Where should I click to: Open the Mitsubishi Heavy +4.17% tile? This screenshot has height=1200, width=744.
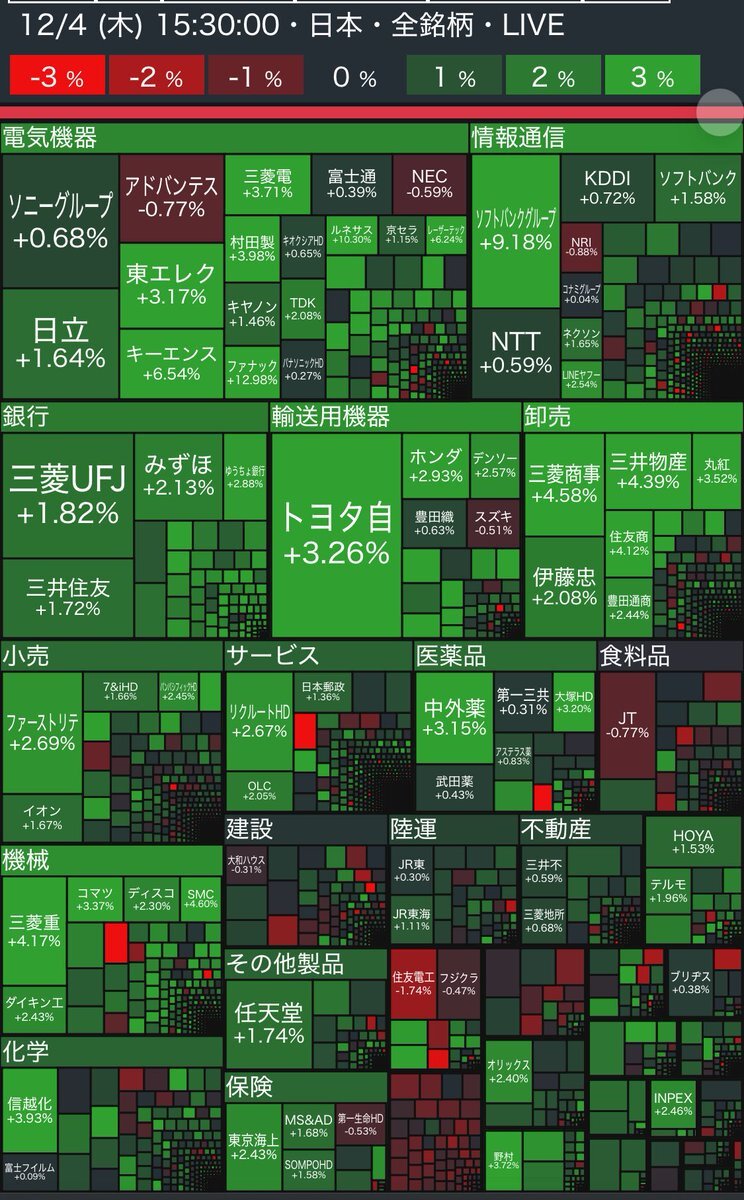pos(34,930)
